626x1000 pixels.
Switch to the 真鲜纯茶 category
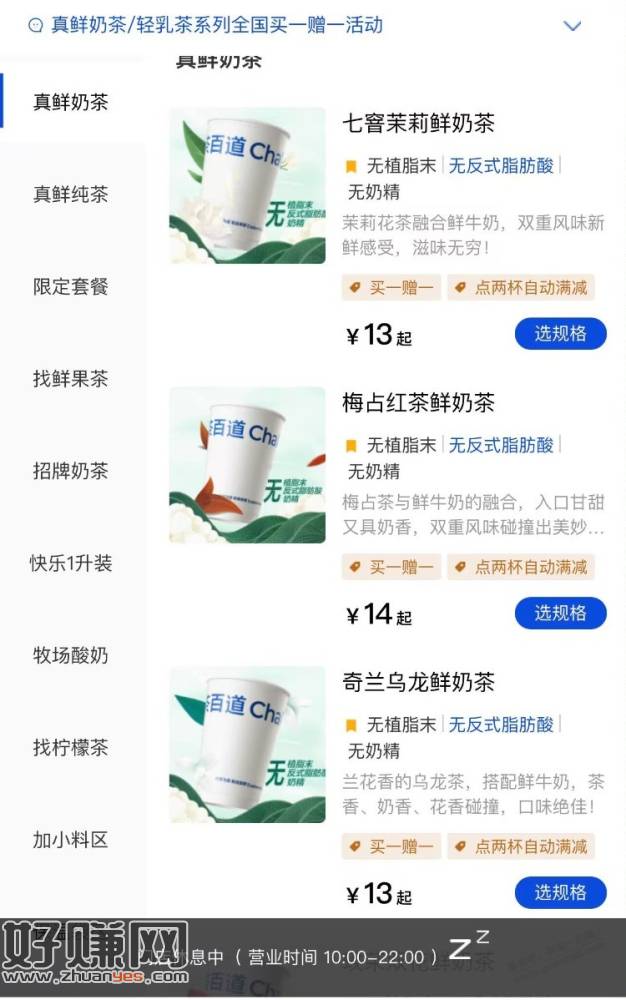click(71, 194)
